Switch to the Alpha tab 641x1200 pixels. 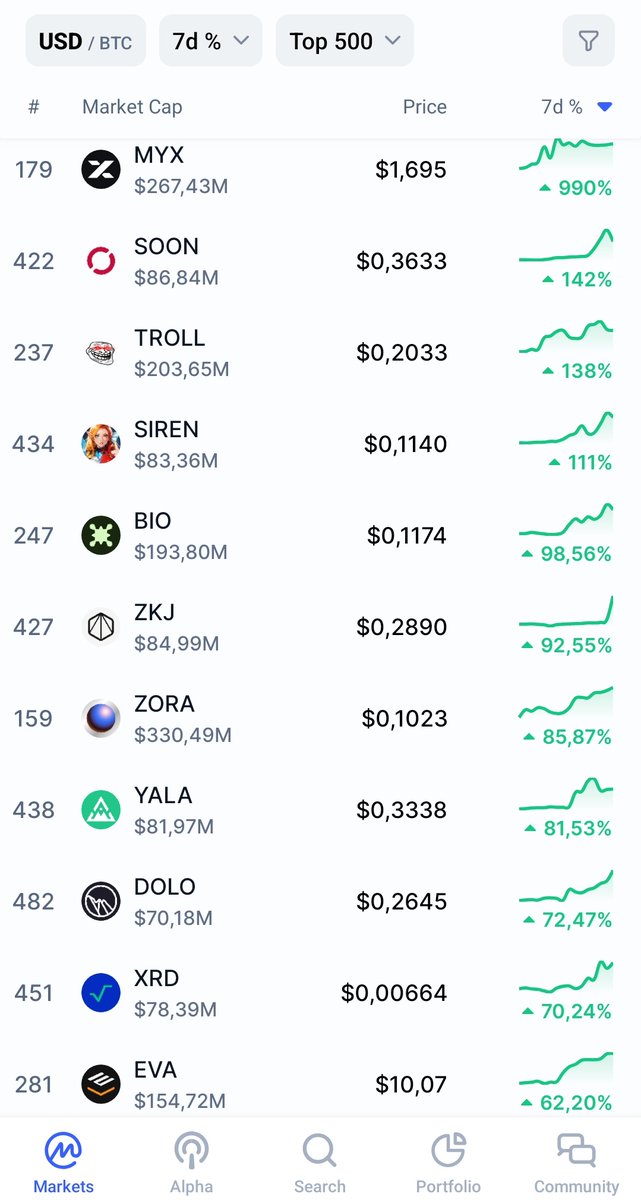pos(191,1162)
